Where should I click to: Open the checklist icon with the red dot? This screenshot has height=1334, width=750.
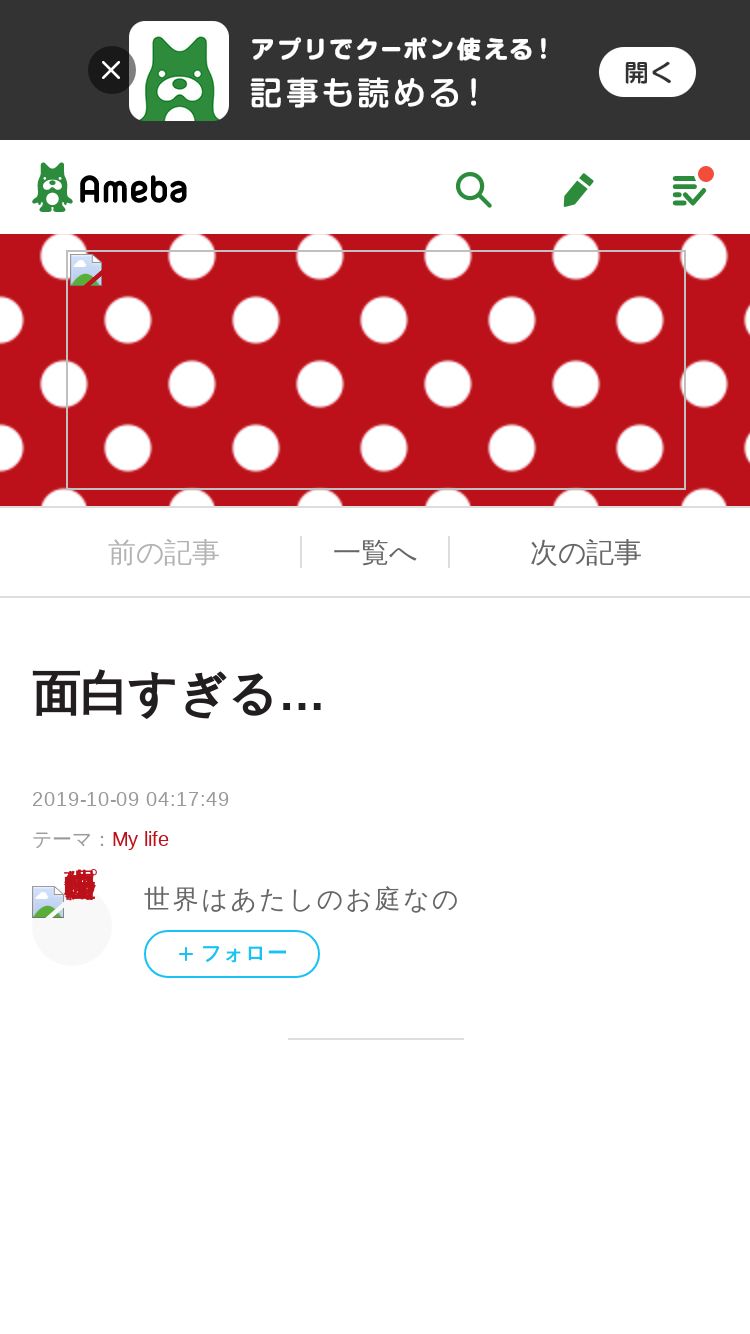point(688,189)
